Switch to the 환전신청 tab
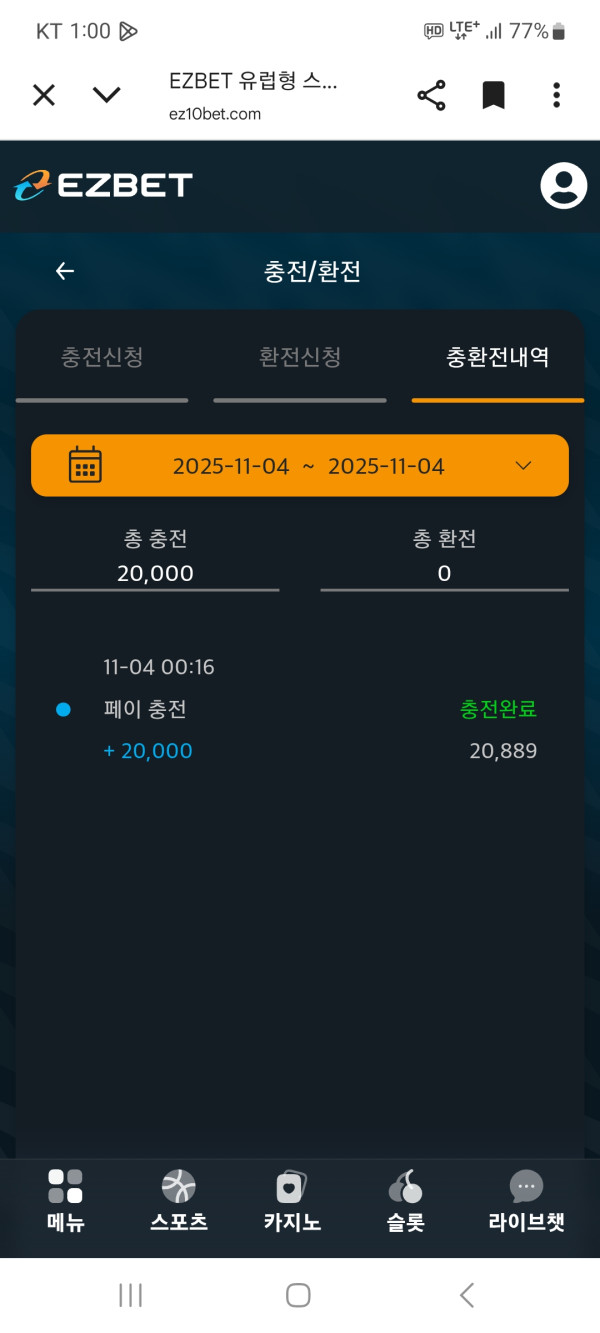Image resolution: width=600 pixels, height=1333 pixels. pos(300,358)
